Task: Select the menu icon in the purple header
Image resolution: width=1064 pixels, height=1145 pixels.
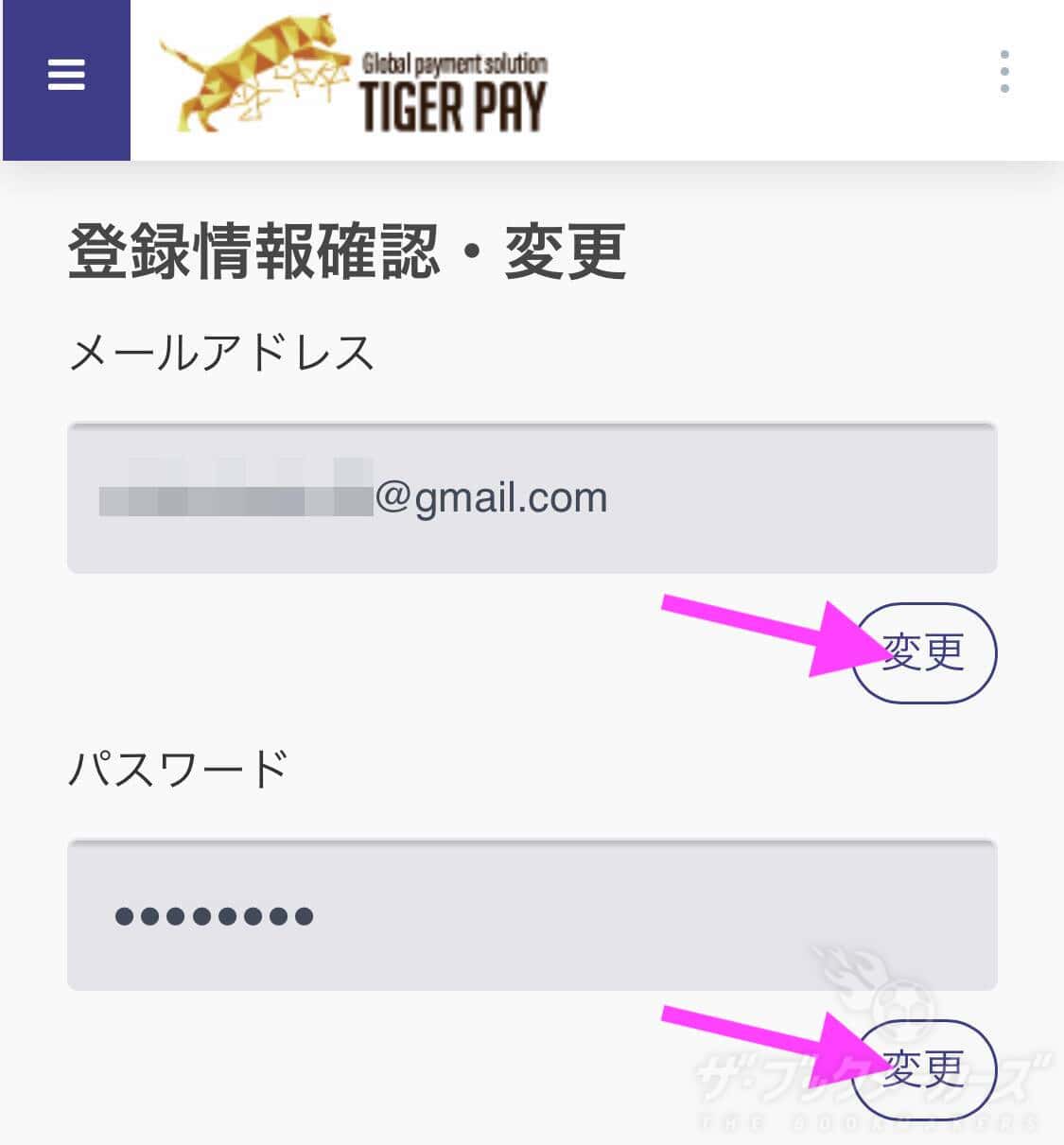Action: tap(65, 75)
